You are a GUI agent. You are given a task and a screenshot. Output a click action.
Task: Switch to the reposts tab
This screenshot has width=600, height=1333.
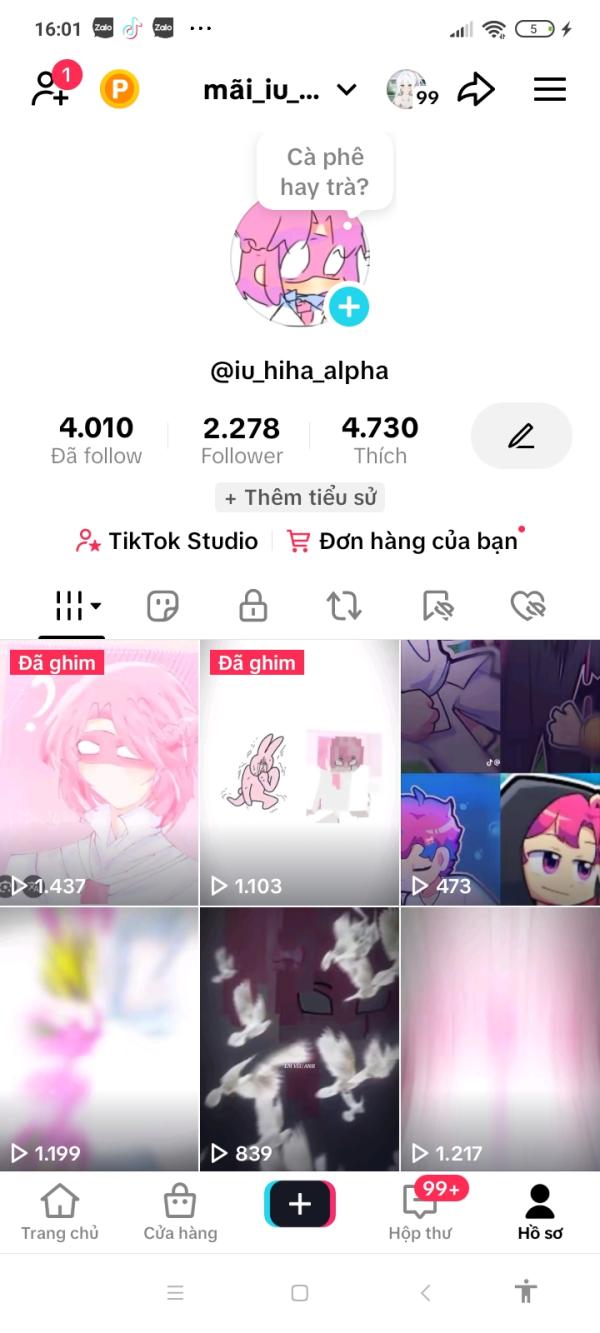[x=344, y=605]
